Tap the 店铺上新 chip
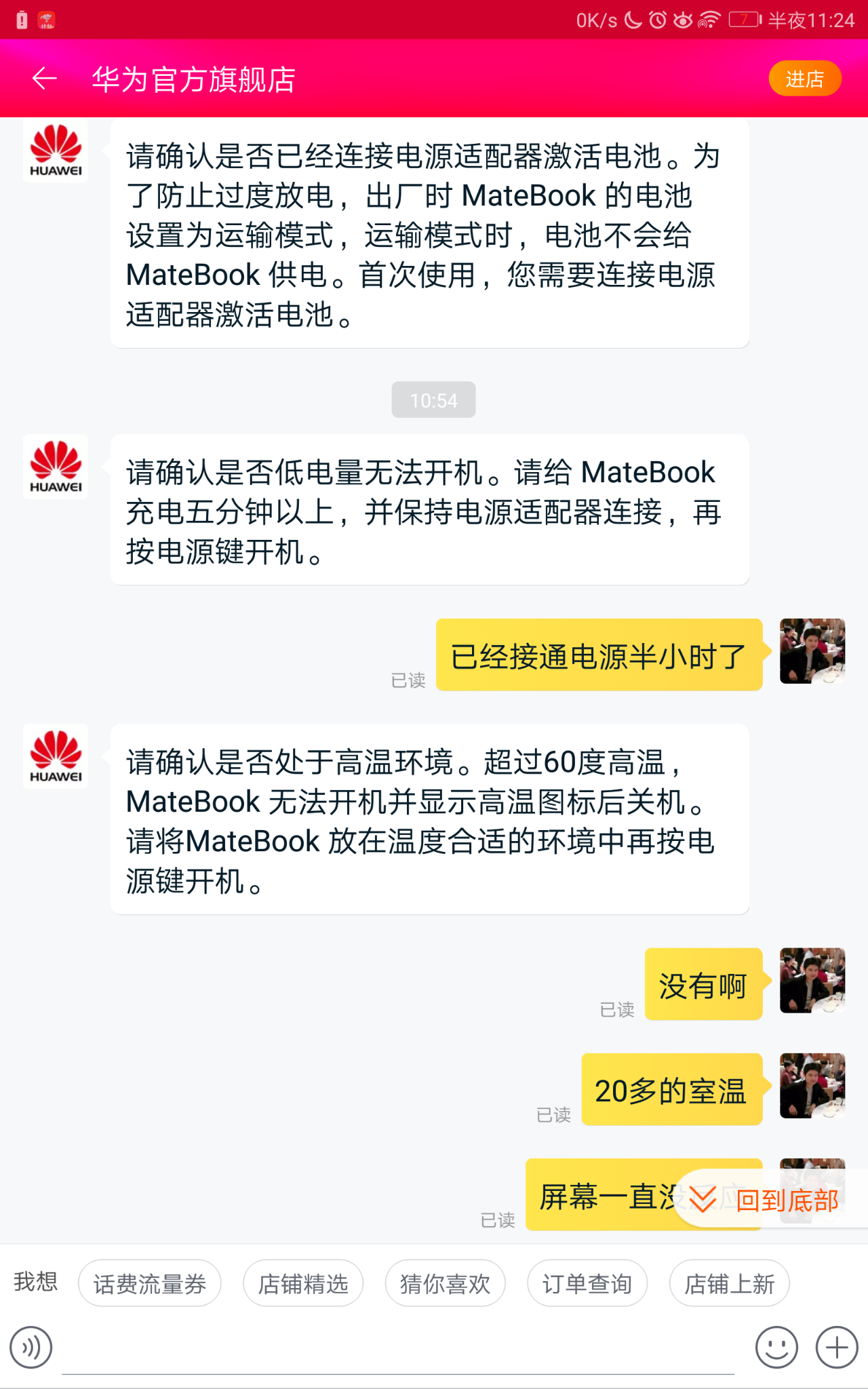Screen dimensions: 868x1389 tap(730, 1283)
